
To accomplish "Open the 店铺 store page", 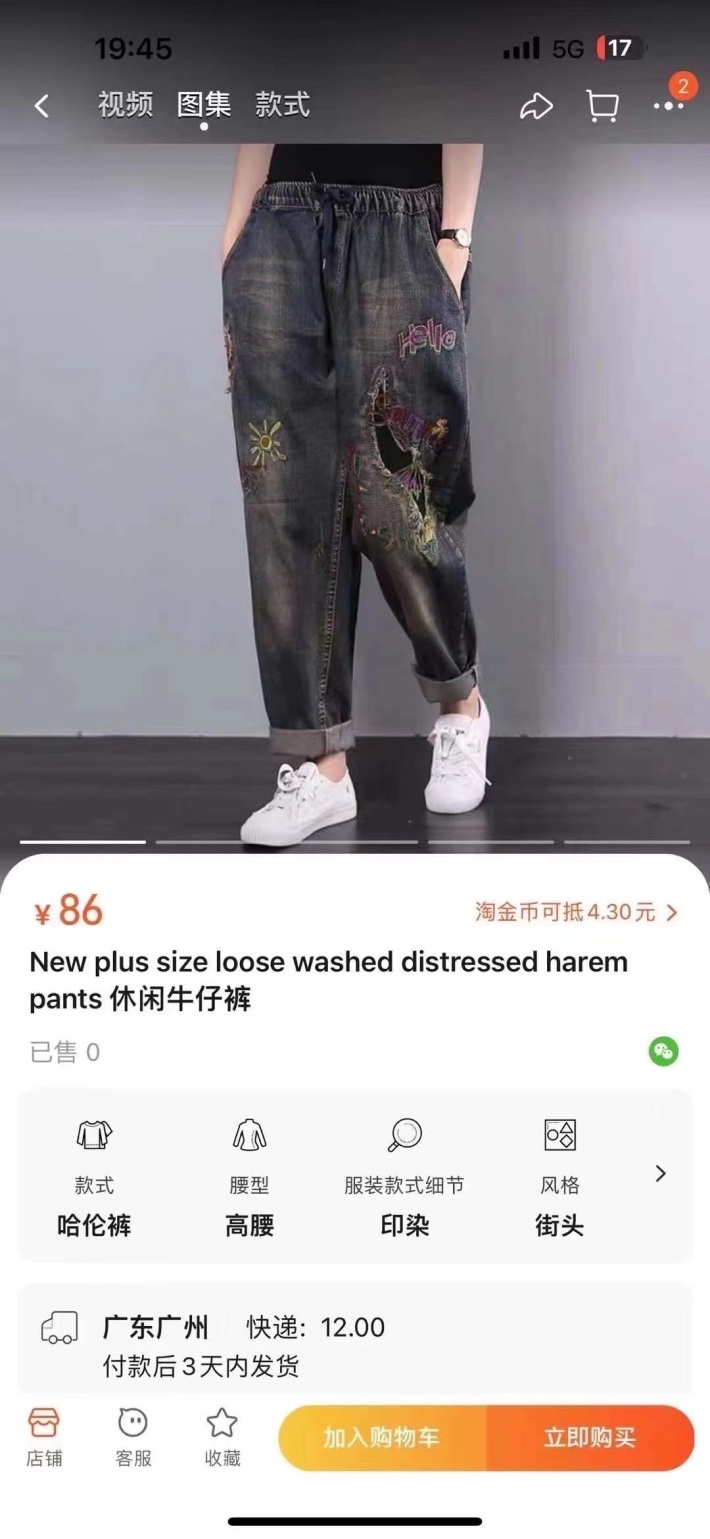I will [x=44, y=1437].
